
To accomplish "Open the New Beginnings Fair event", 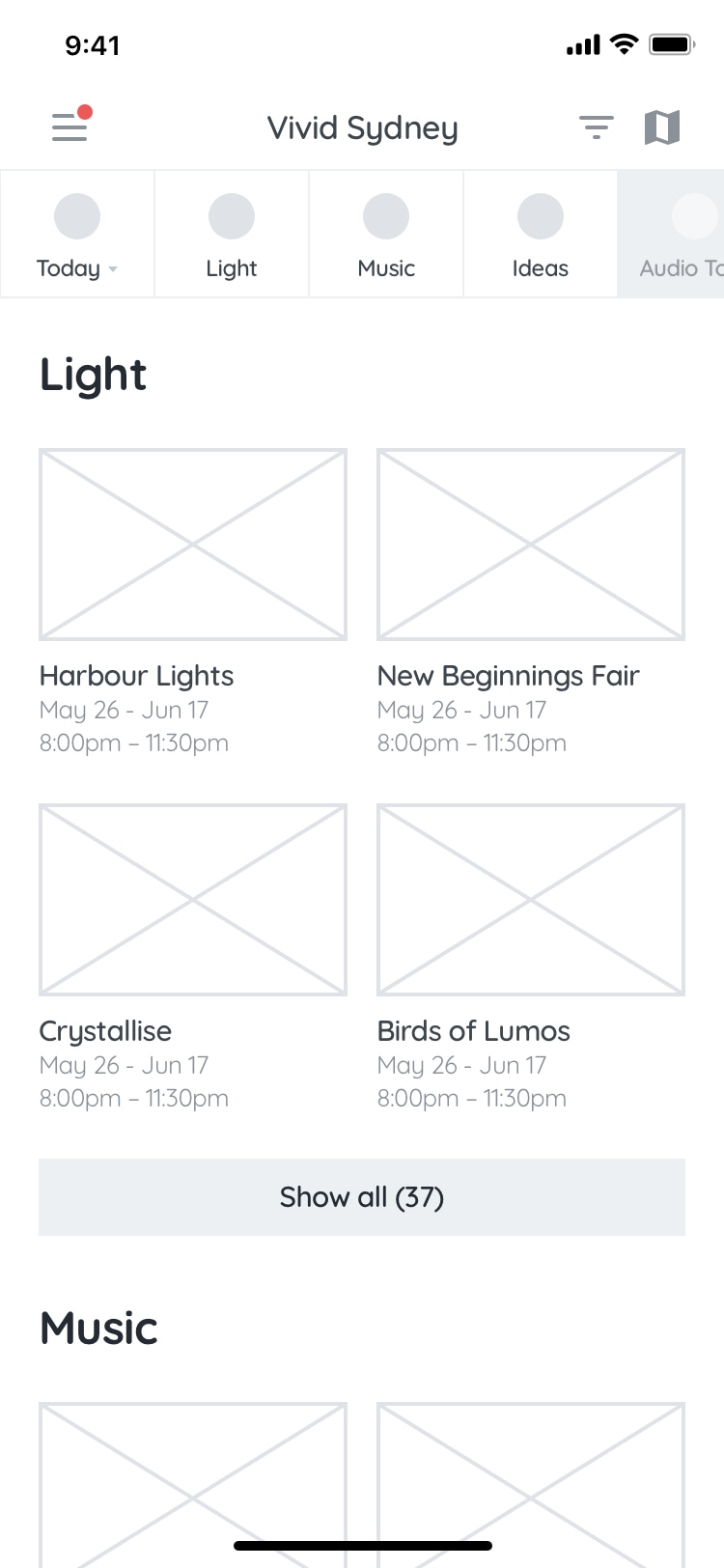I will coord(531,602).
